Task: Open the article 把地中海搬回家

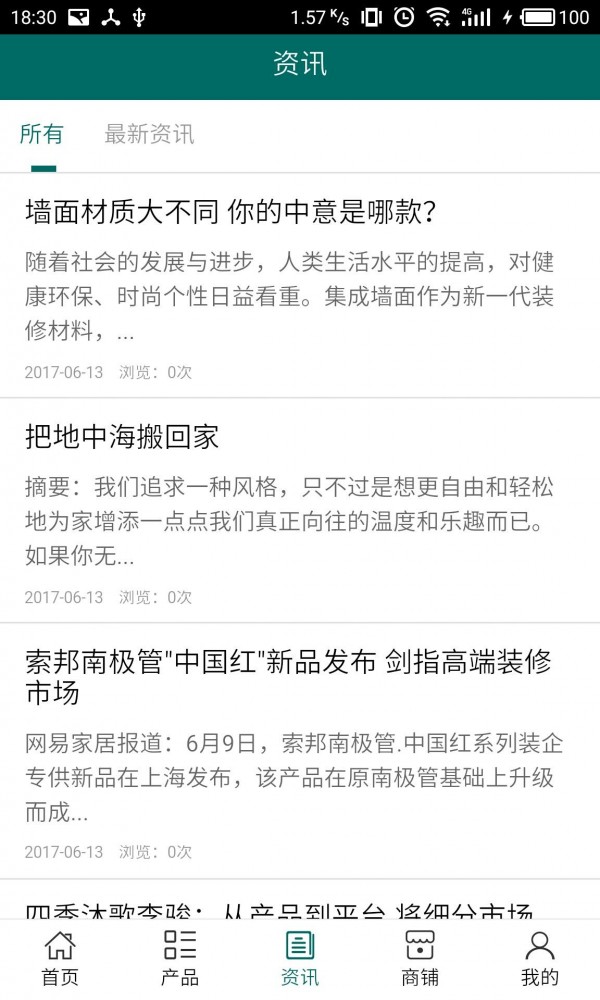Action: coord(122,437)
